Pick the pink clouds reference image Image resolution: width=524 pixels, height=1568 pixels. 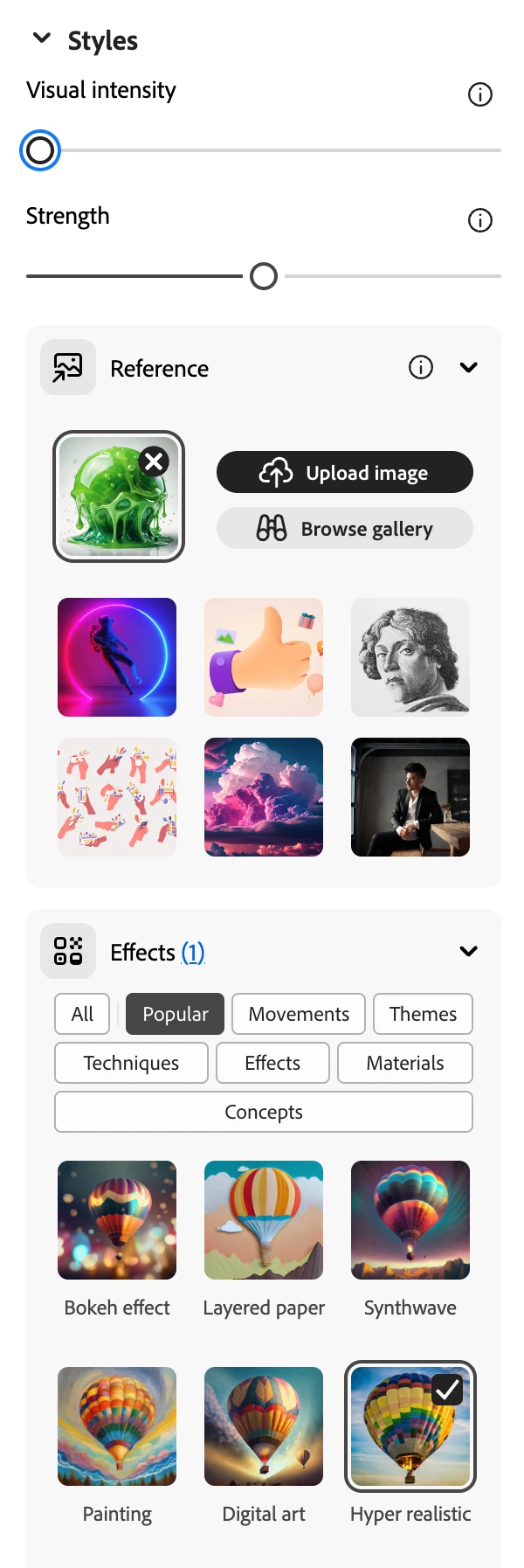pos(264,797)
